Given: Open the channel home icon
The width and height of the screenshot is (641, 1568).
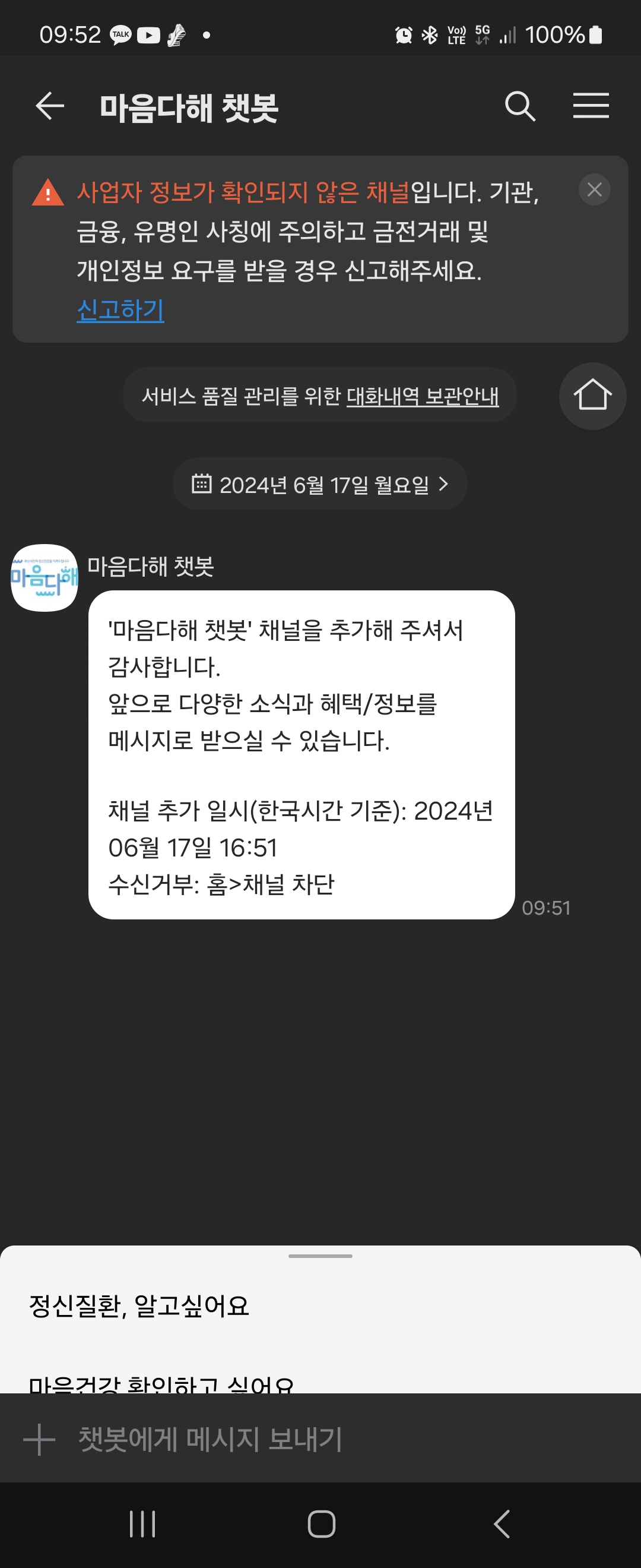Looking at the screenshot, I should pos(592,396).
